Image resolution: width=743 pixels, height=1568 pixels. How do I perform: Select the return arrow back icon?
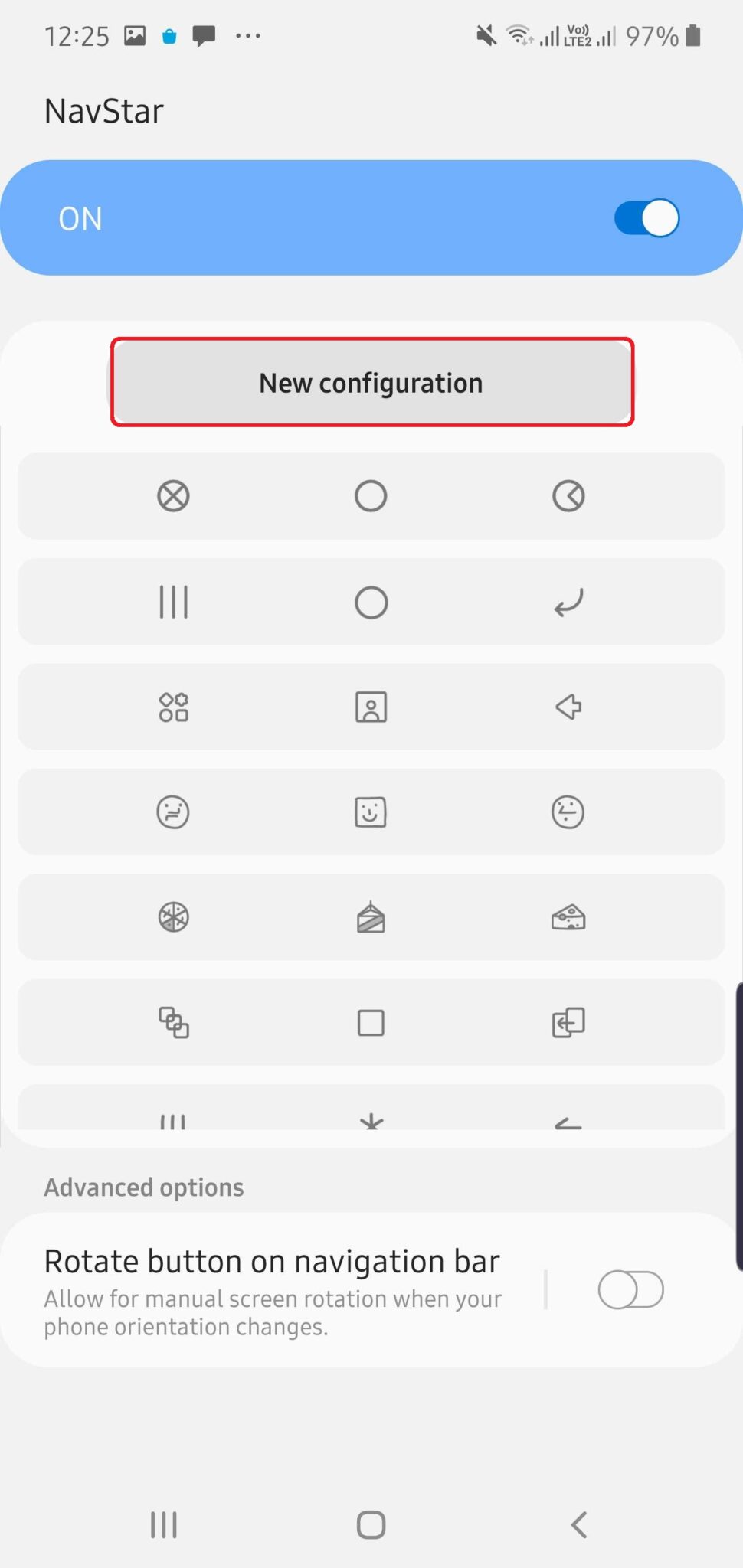(x=568, y=602)
